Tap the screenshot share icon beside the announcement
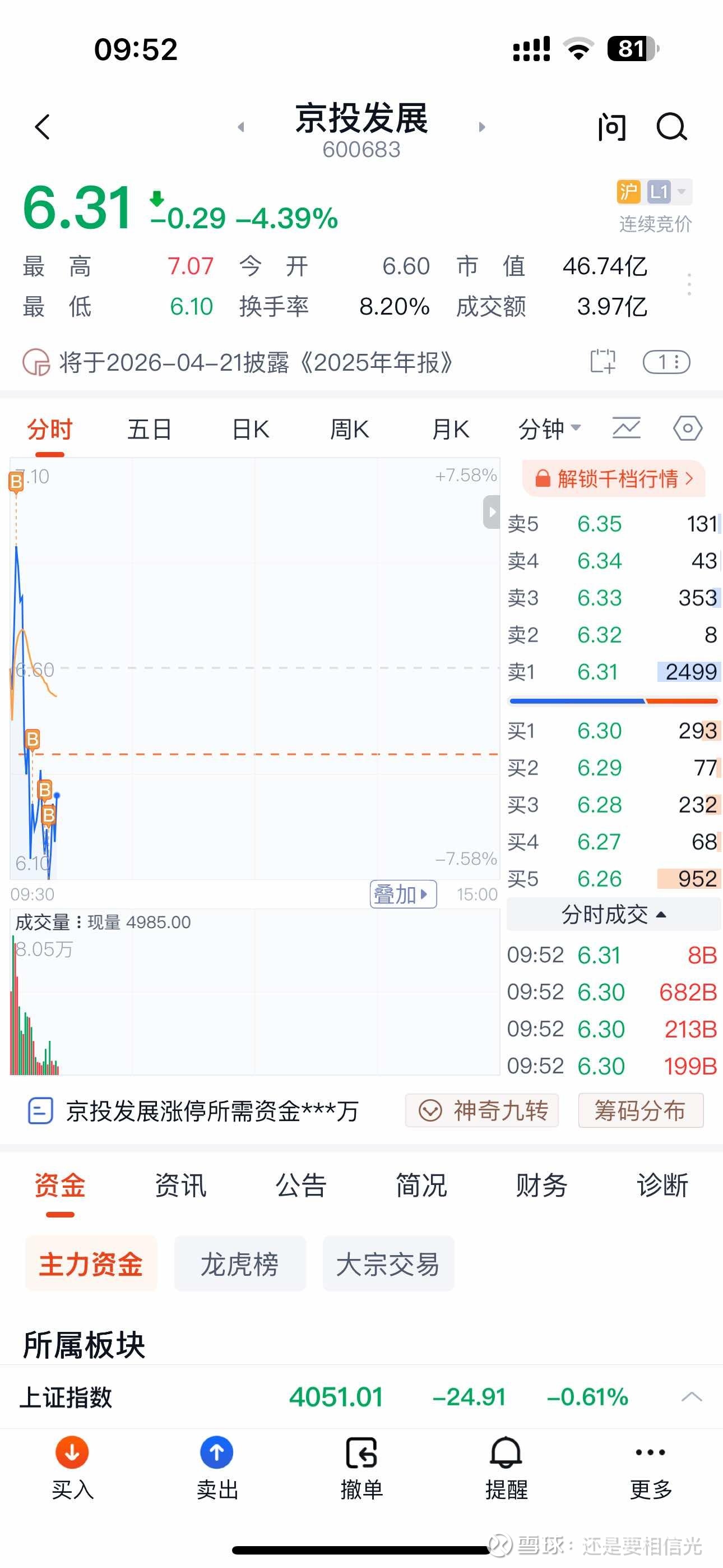The width and height of the screenshot is (723, 1568). pos(604,362)
